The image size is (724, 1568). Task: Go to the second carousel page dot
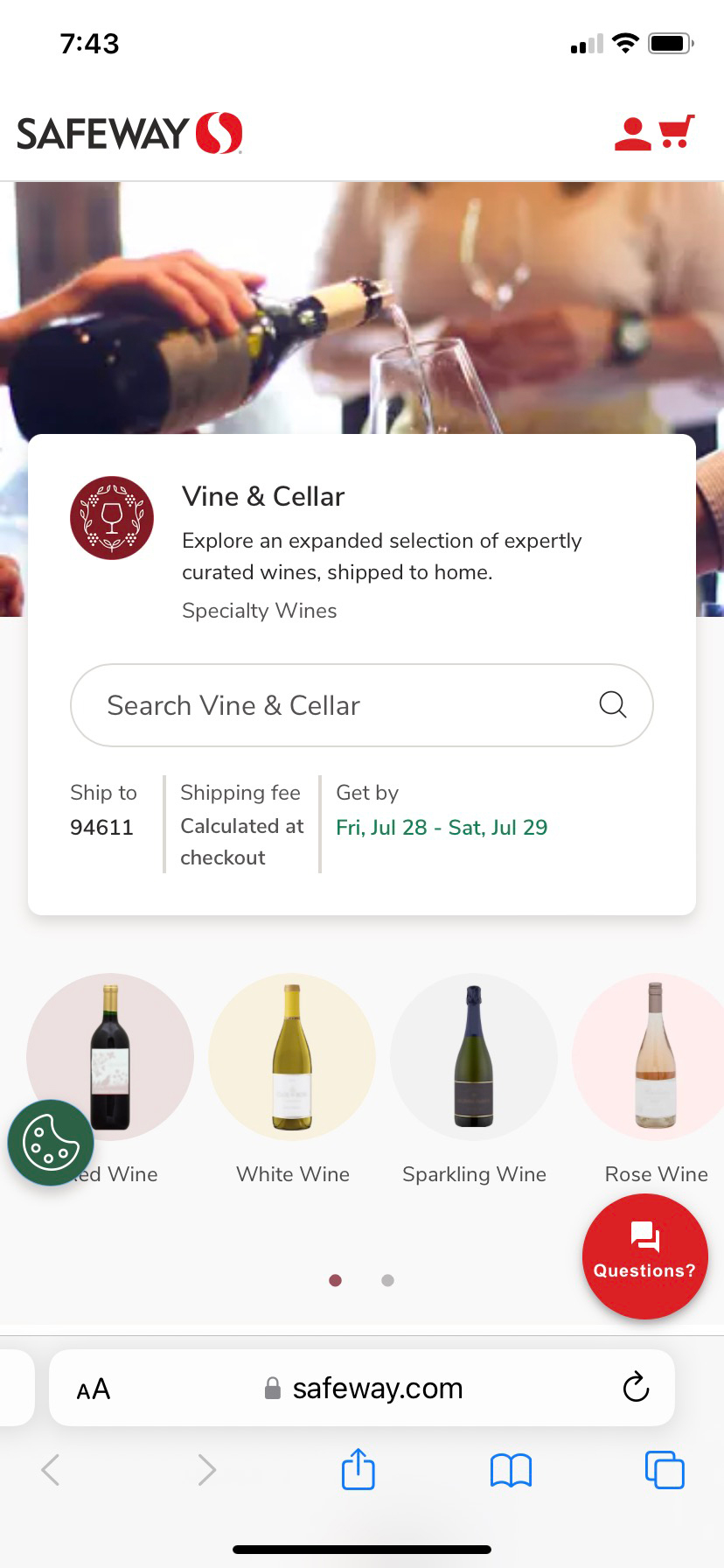(388, 1280)
